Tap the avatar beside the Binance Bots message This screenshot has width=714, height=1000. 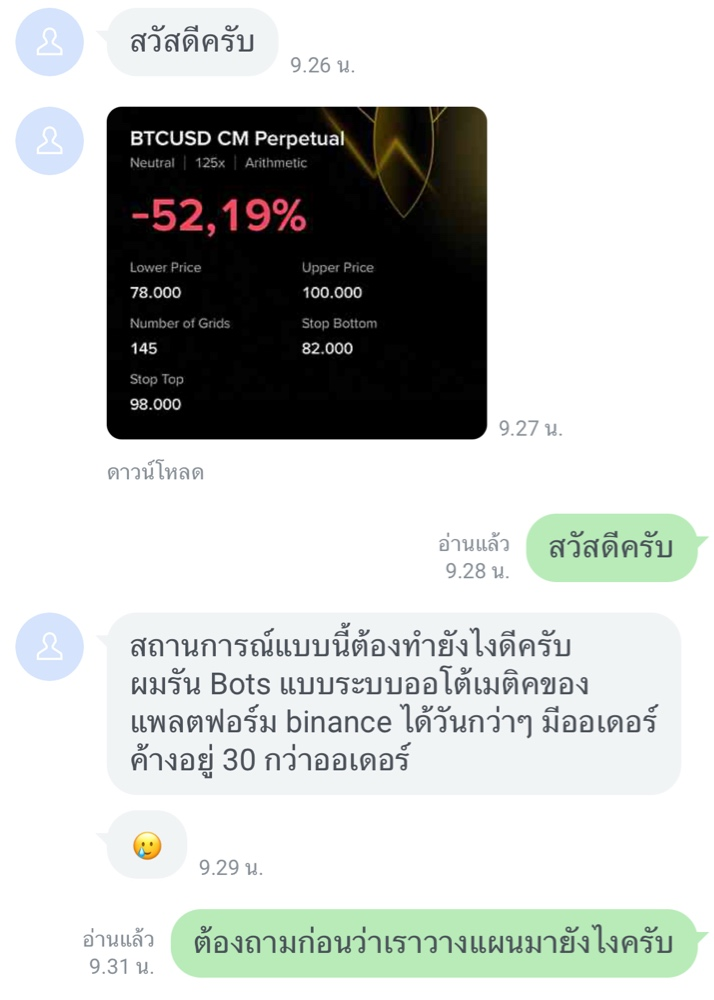(x=49, y=647)
